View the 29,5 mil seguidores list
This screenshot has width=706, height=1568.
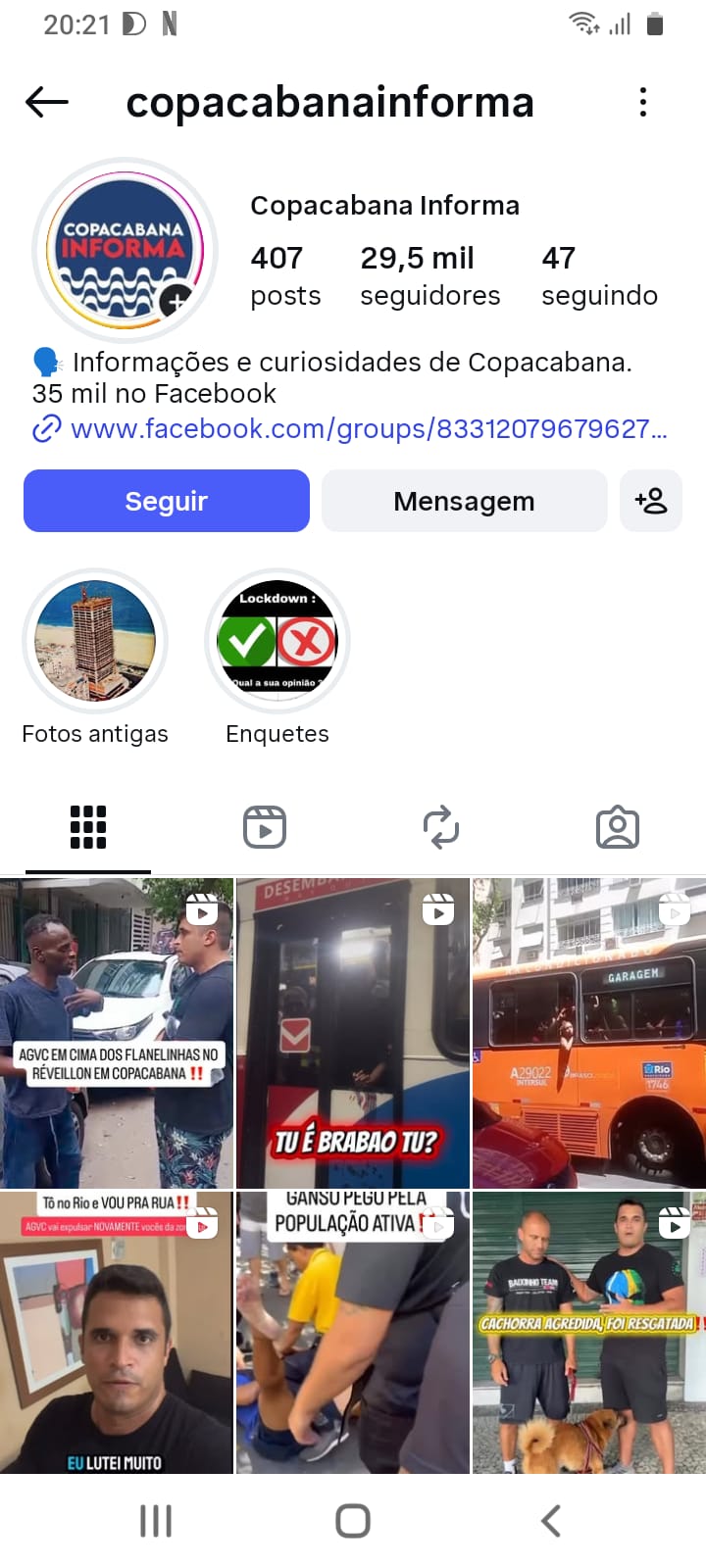(x=429, y=275)
